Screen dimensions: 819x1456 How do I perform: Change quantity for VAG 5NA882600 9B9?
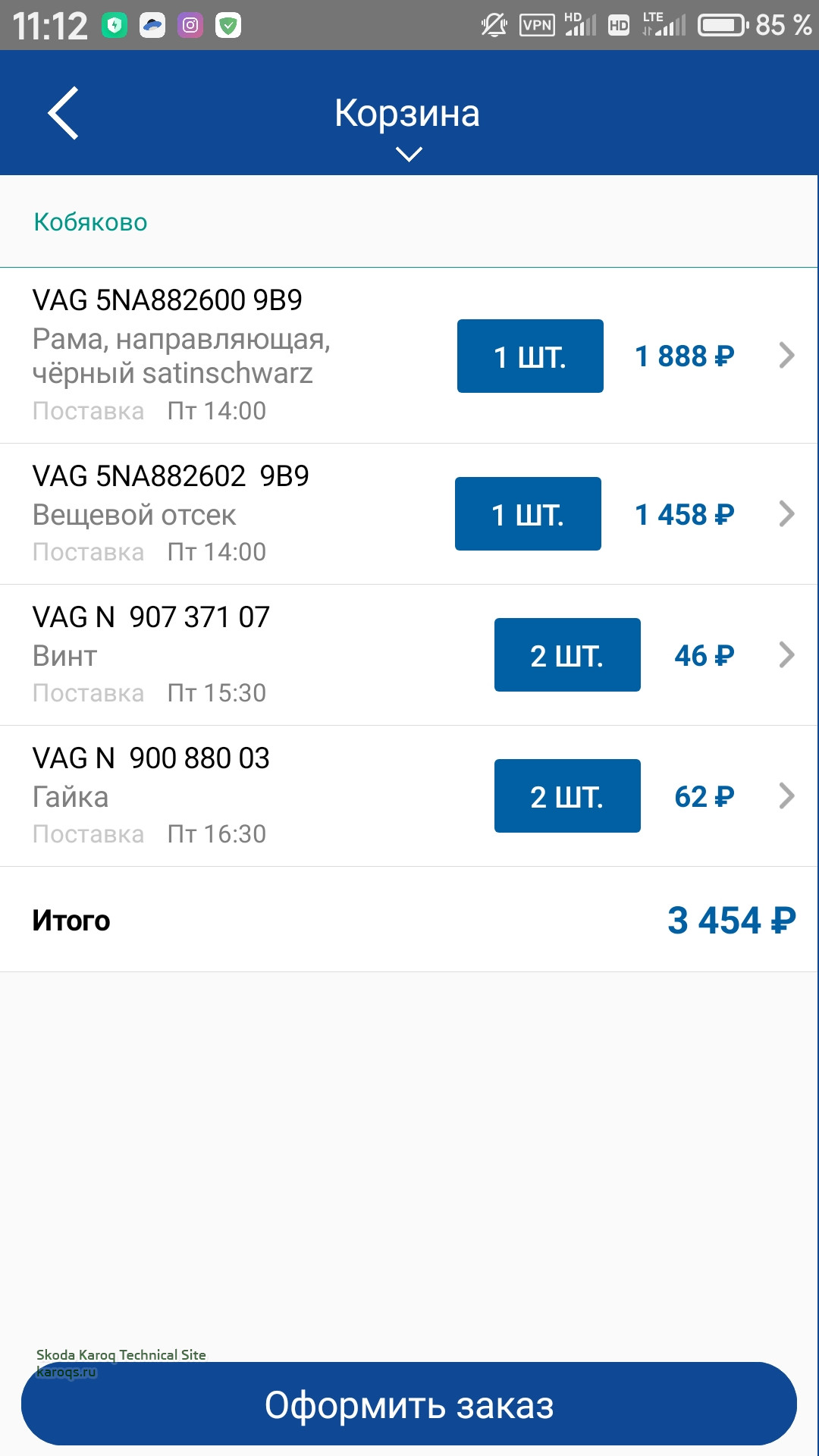point(530,356)
